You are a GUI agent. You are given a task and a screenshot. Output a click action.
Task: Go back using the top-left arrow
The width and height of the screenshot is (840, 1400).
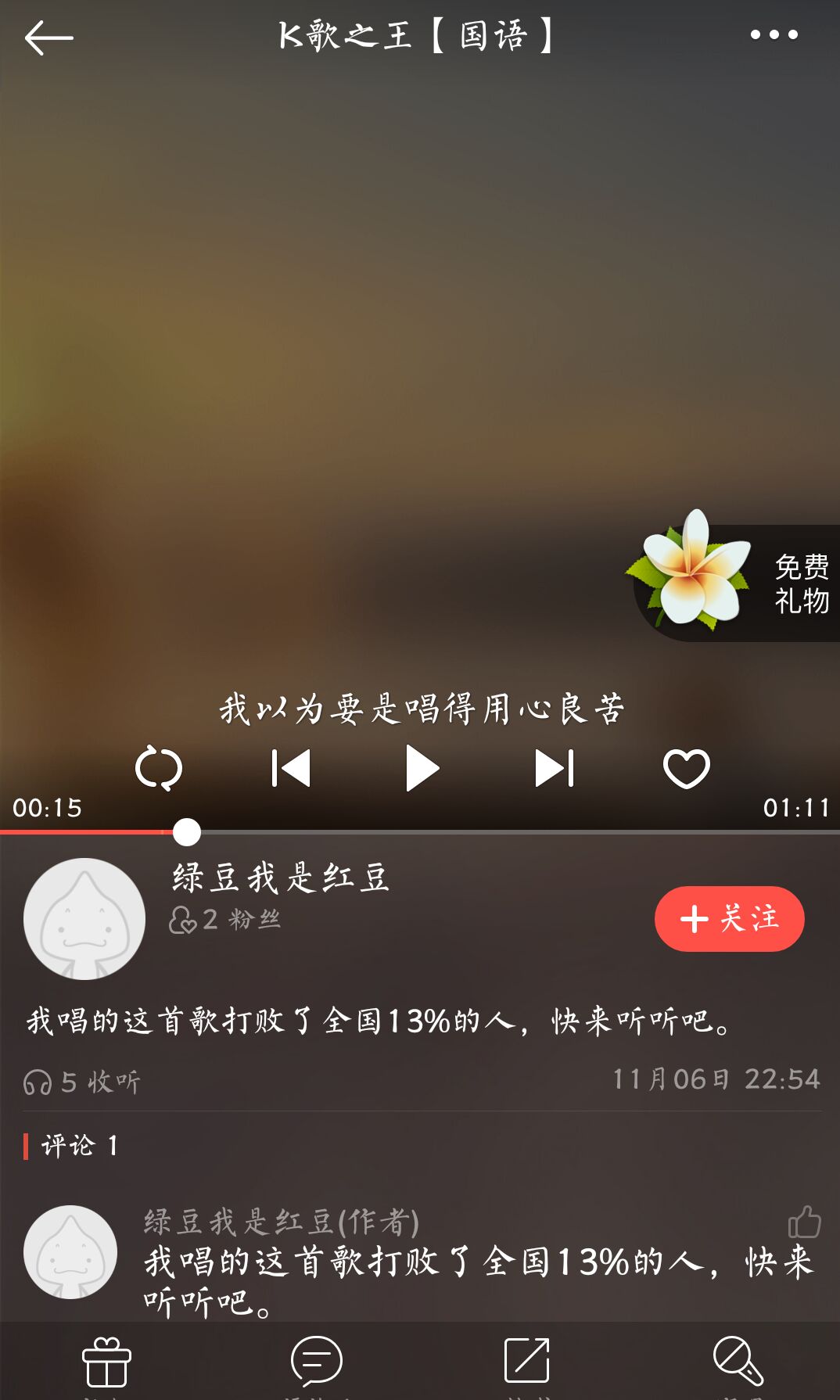click(x=48, y=38)
